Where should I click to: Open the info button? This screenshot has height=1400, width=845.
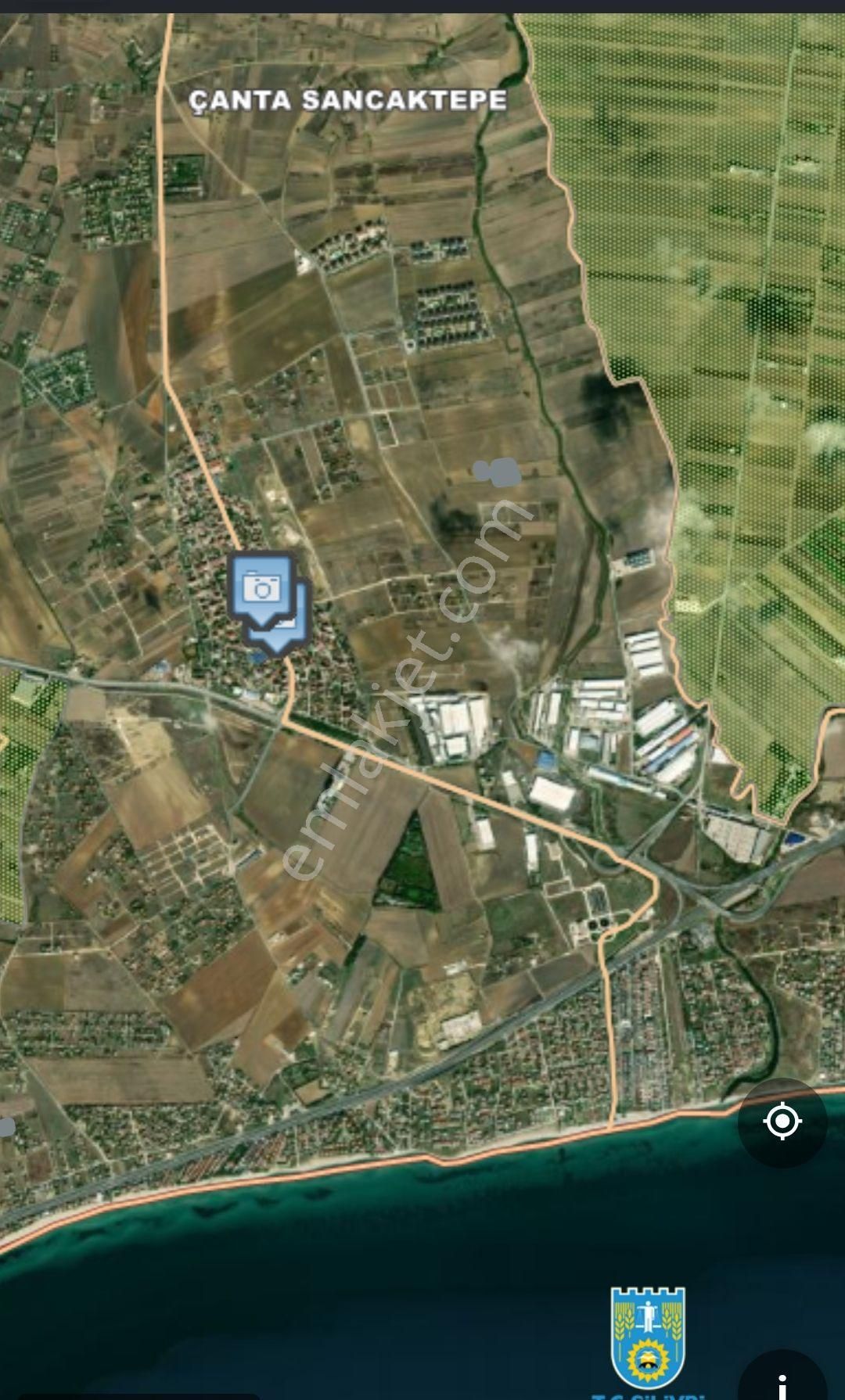click(782, 1380)
